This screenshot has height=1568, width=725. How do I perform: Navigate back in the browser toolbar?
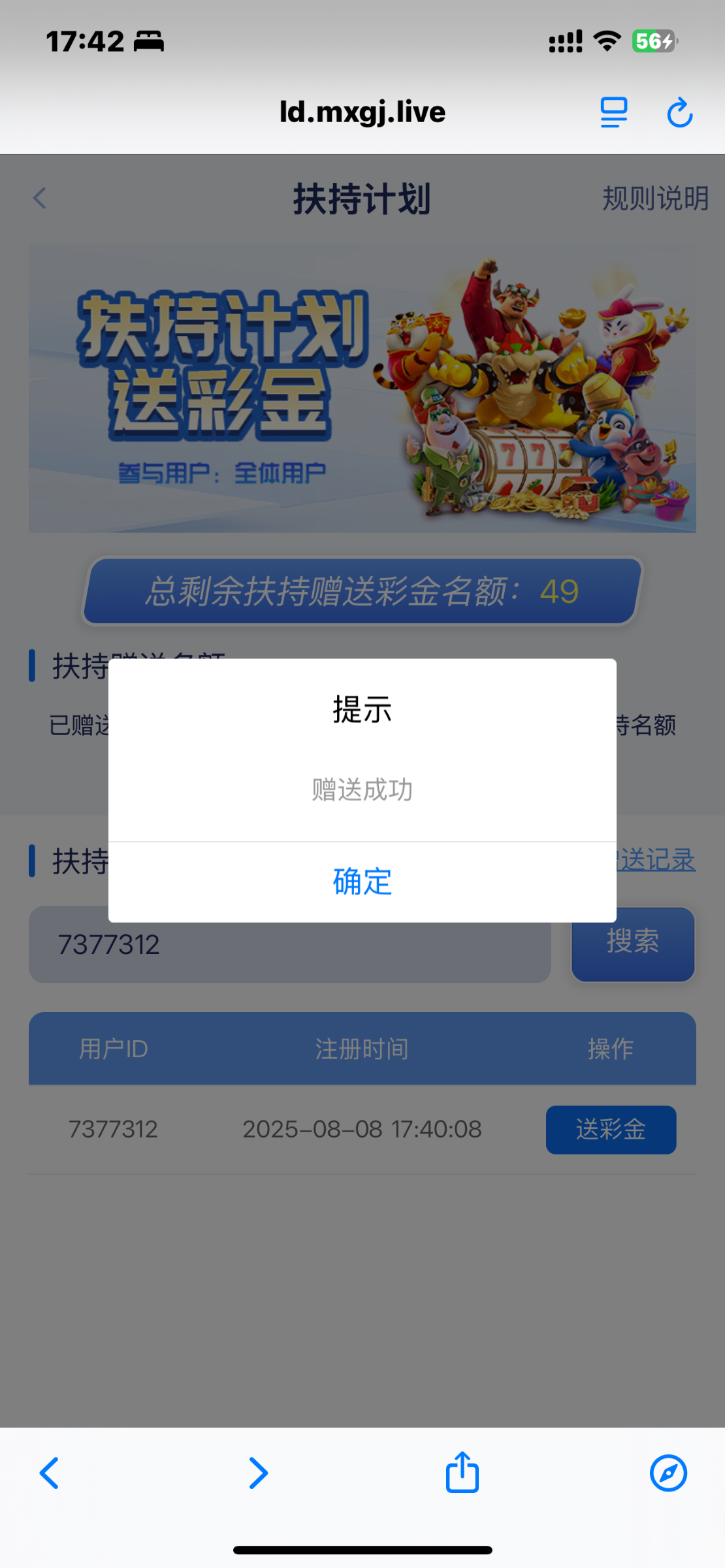(x=50, y=1473)
